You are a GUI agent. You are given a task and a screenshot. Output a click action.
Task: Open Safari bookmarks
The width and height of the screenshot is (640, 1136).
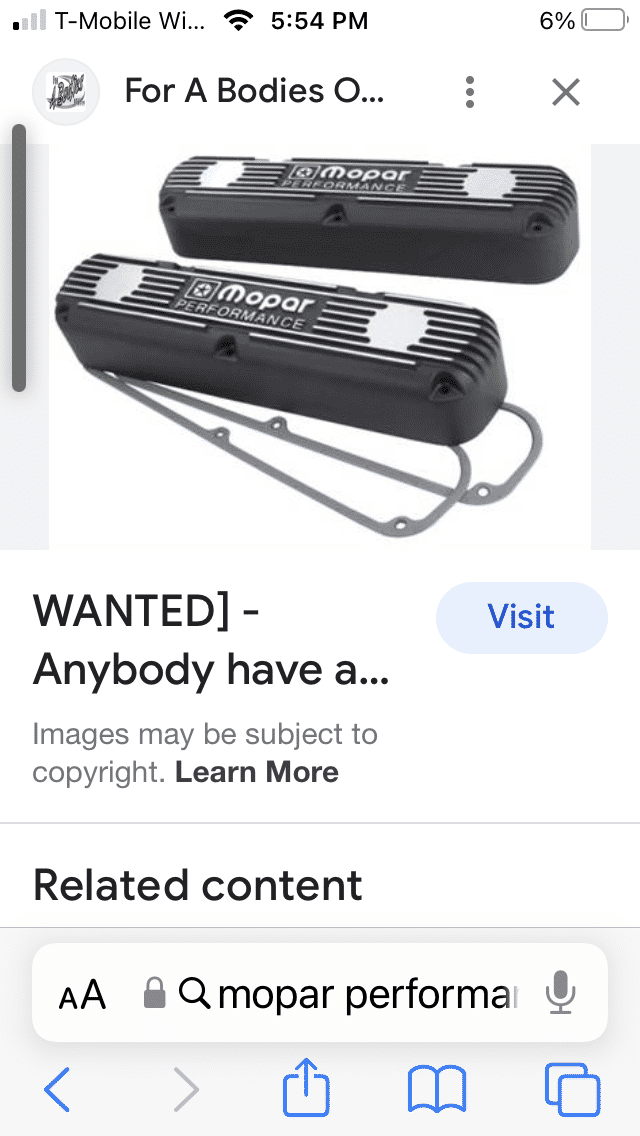tap(437, 1088)
